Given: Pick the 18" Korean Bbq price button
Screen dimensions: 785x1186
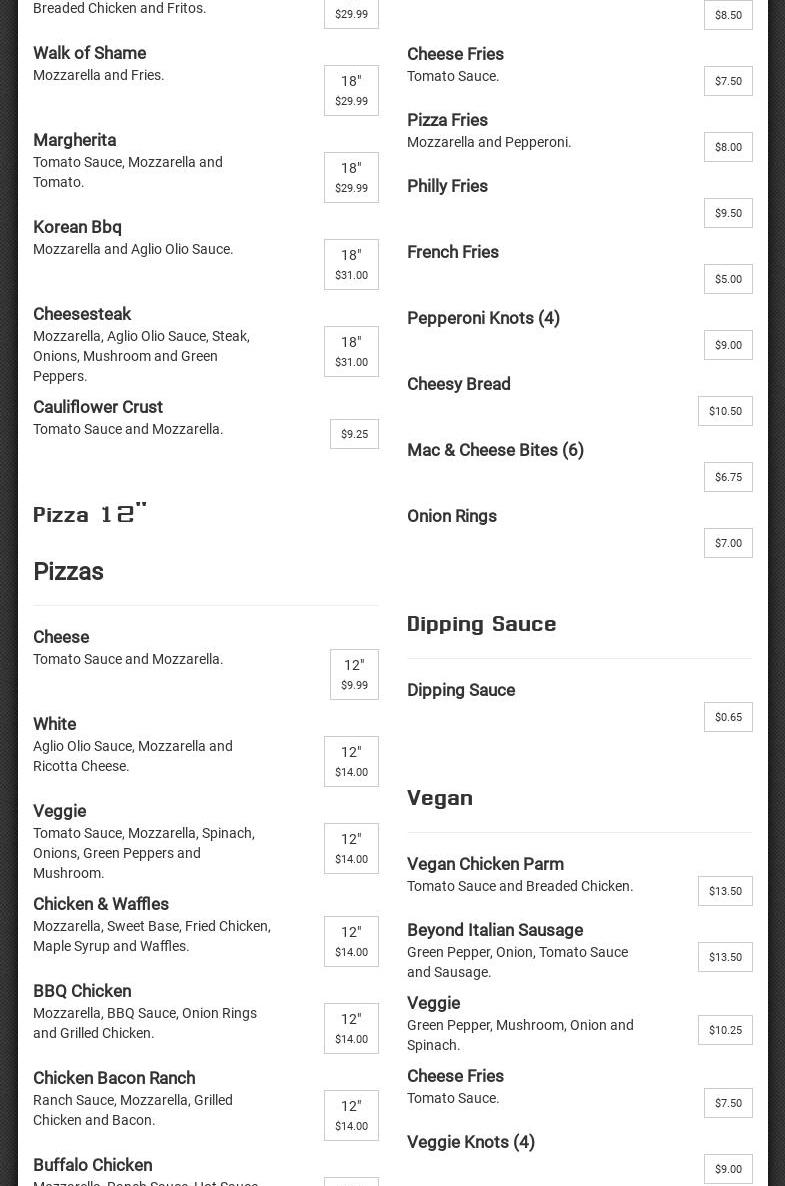Looking at the screenshot, I should coord(351,265).
